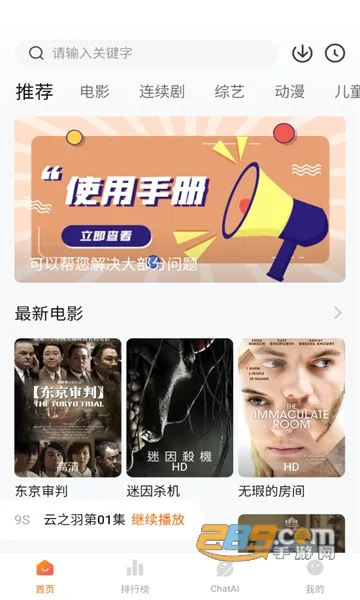This screenshot has width=360, height=600.
Task: Switch to the 我的 tab
Action: [x=315, y=577]
